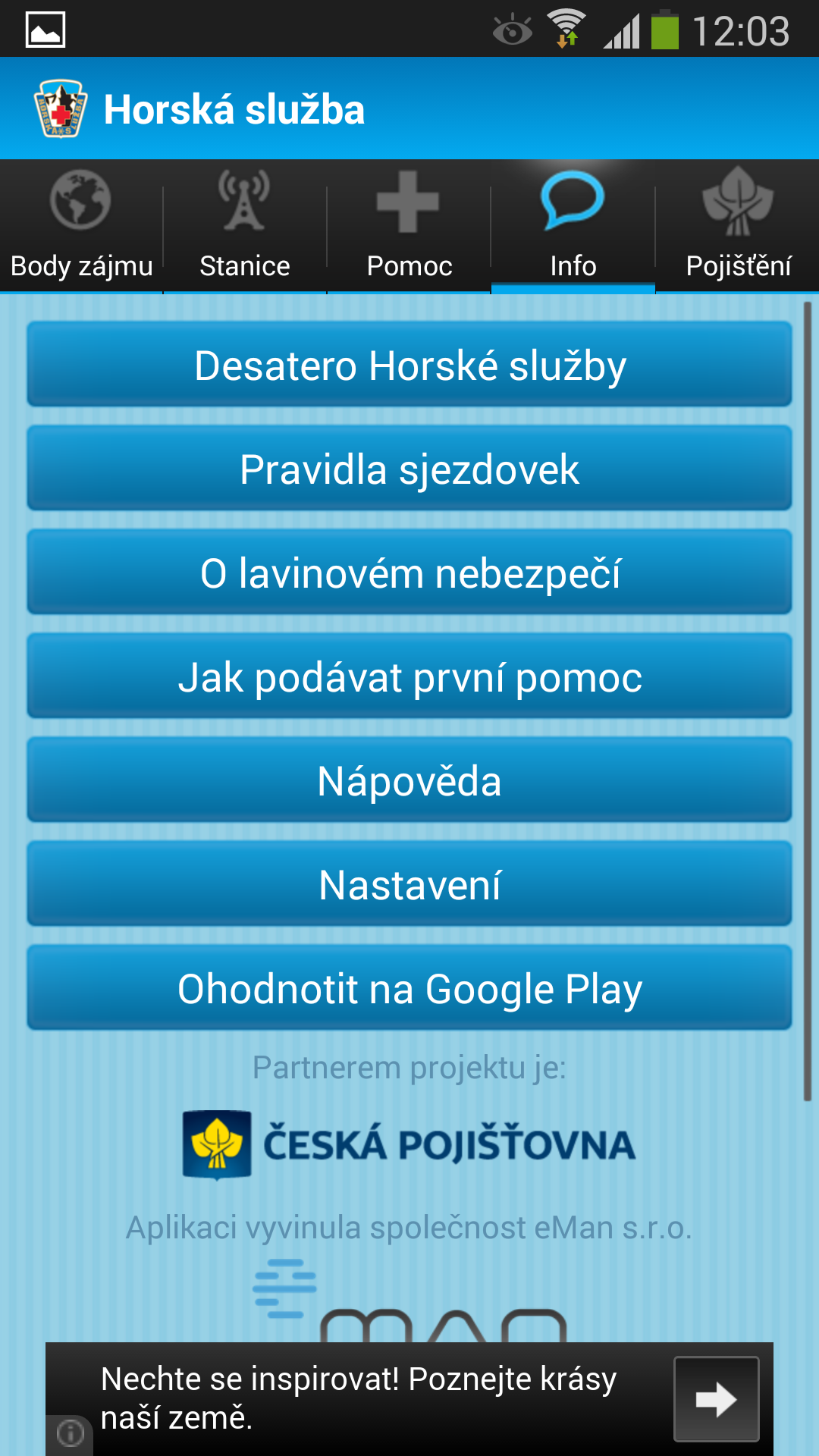Go to Nastavení settings
Image resolution: width=819 pixels, height=1456 pixels.
409,884
